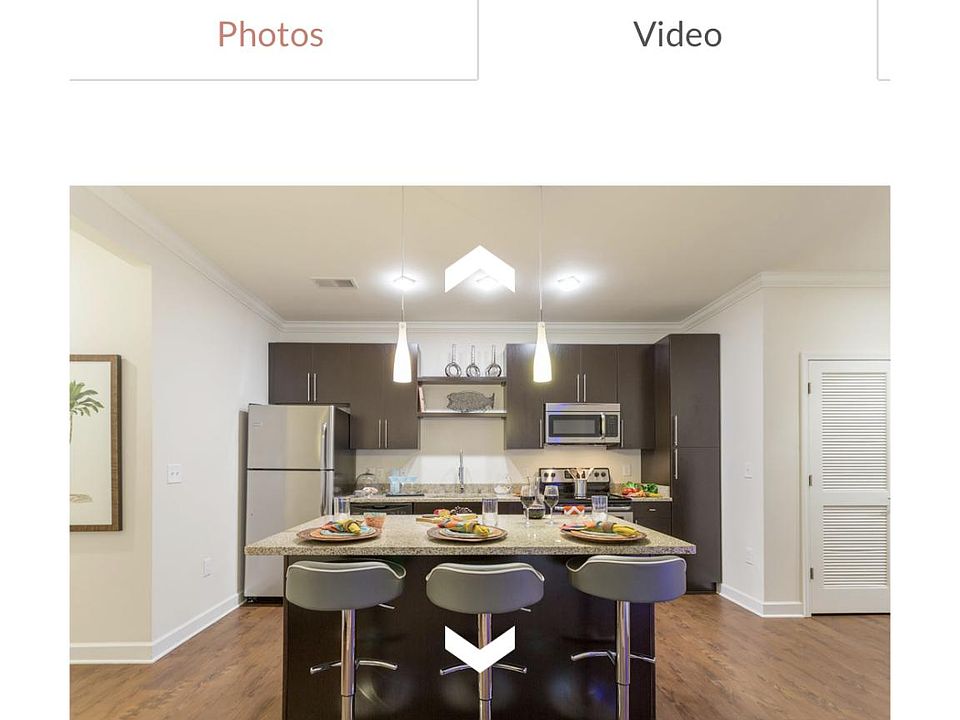Show next photo with down chevron
The image size is (960, 720).
[x=479, y=648]
